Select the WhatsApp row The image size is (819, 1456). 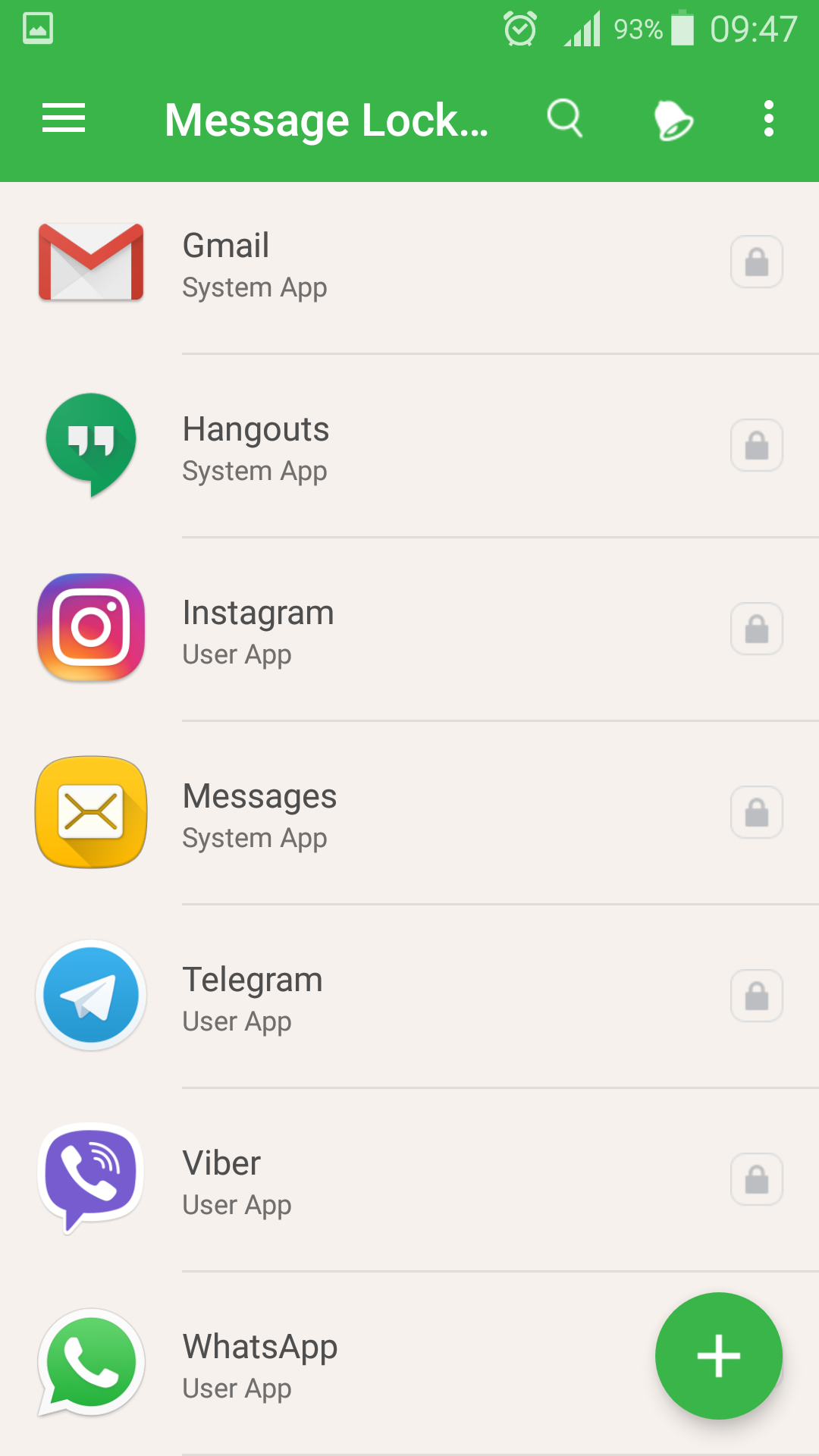coord(409,1363)
